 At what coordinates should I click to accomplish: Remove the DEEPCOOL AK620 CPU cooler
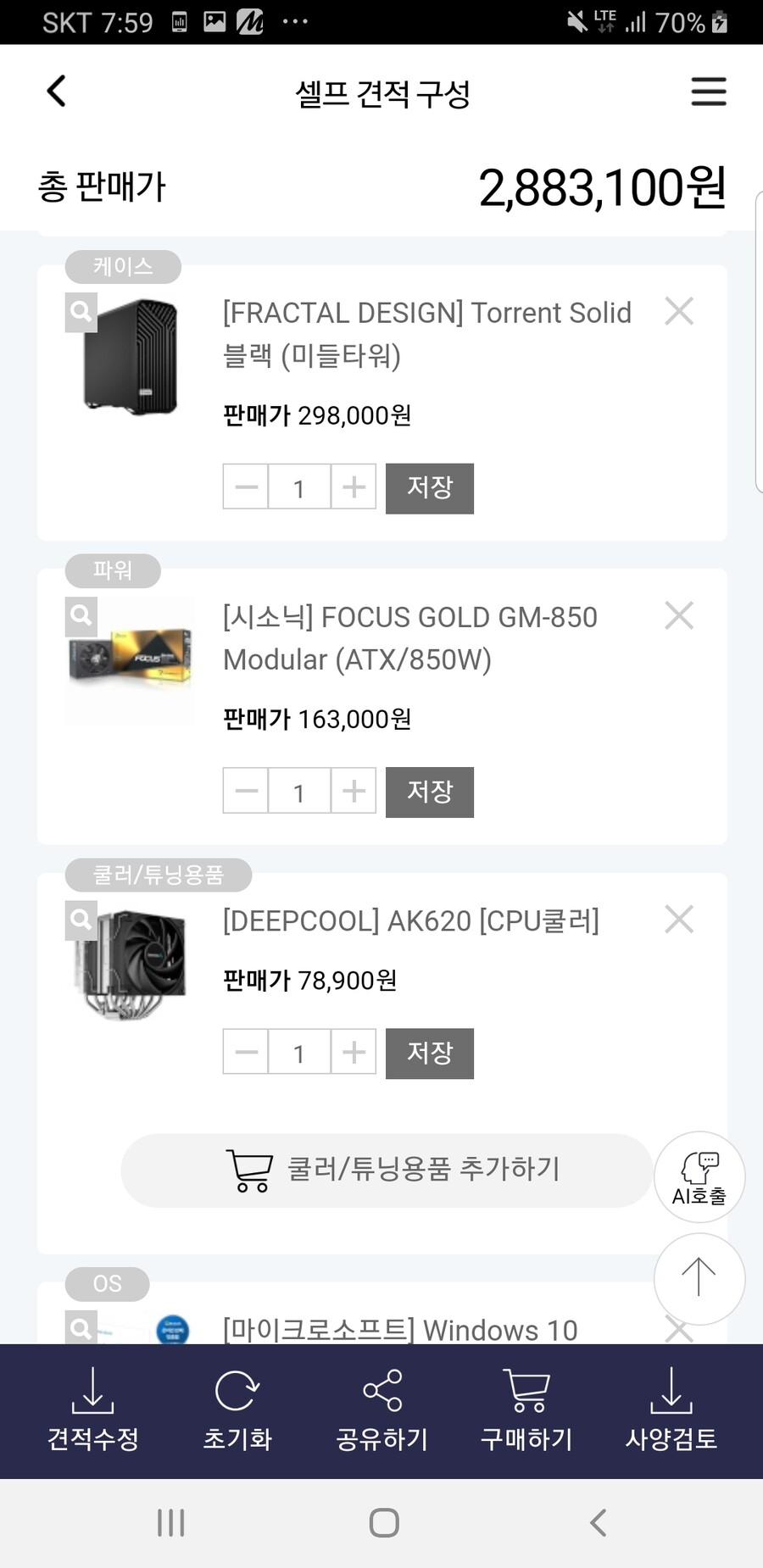(x=678, y=919)
